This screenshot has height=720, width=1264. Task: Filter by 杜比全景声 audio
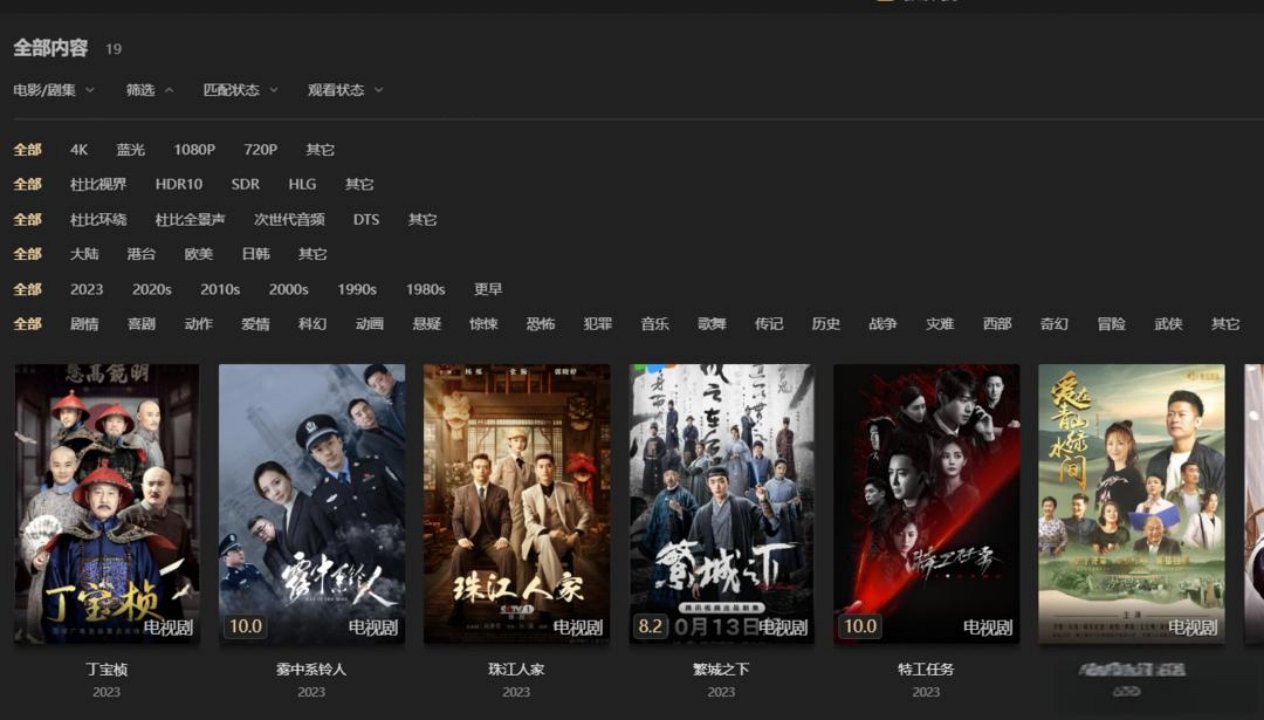190,220
